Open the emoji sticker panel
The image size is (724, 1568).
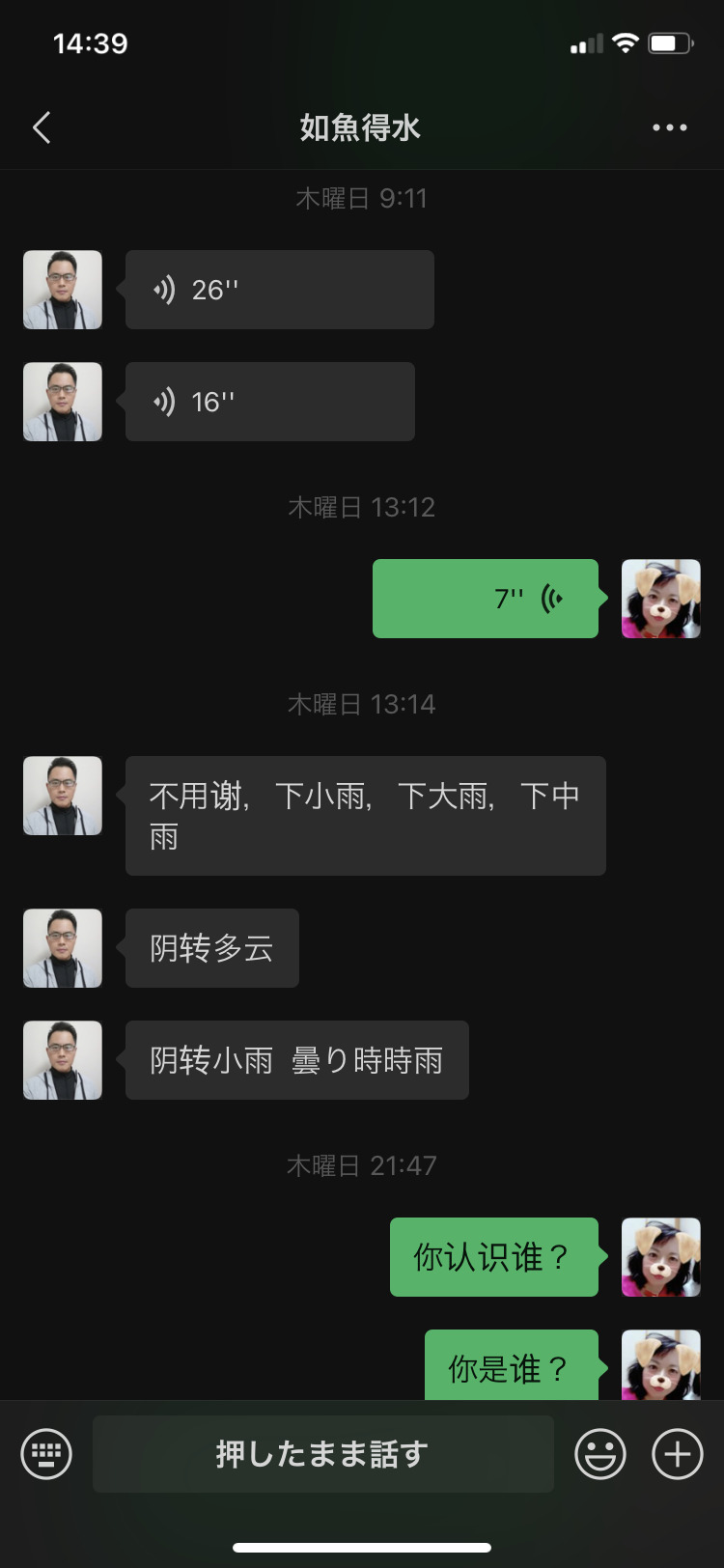coord(600,1454)
